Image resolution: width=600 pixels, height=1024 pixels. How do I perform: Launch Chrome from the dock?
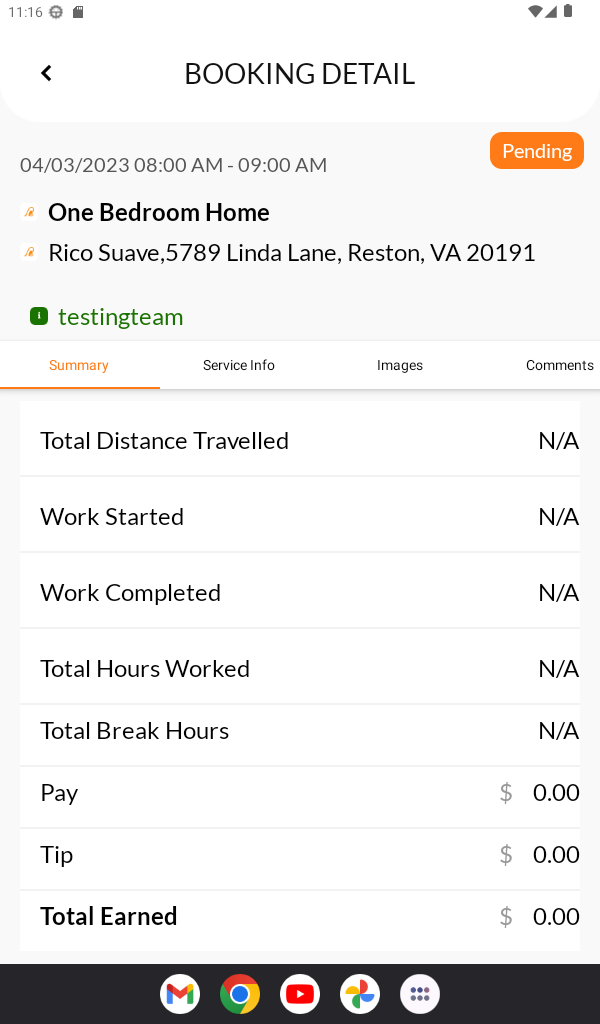[240, 994]
